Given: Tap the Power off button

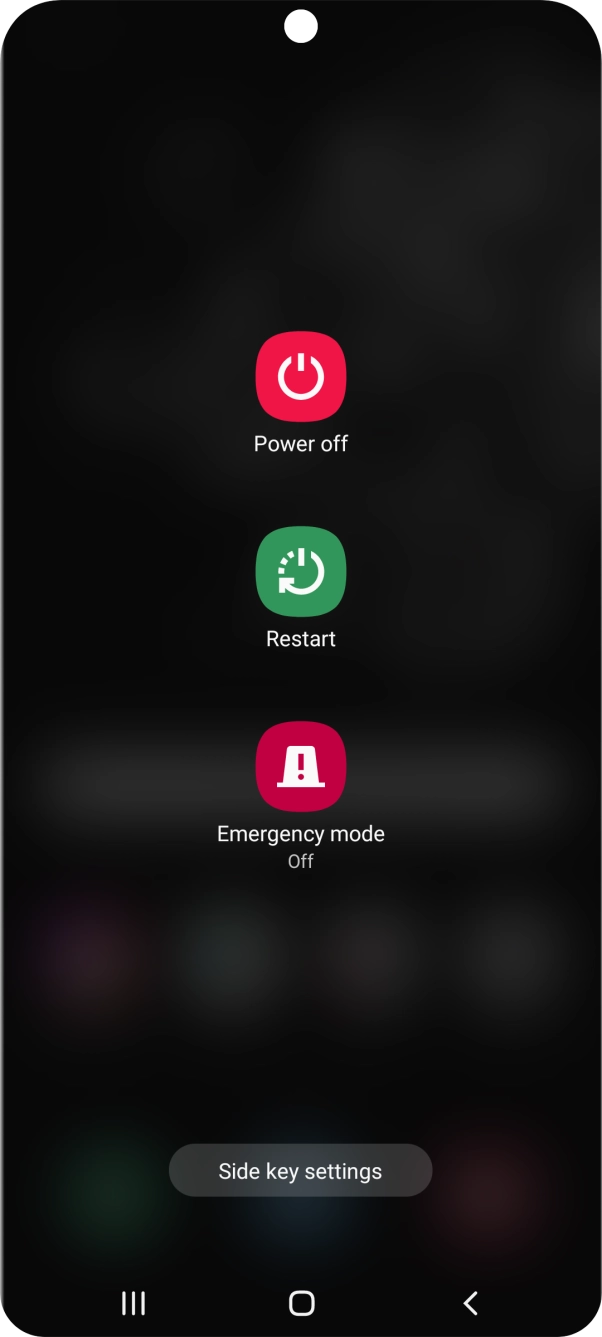Looking at the screenshot, I should point(301,377).
